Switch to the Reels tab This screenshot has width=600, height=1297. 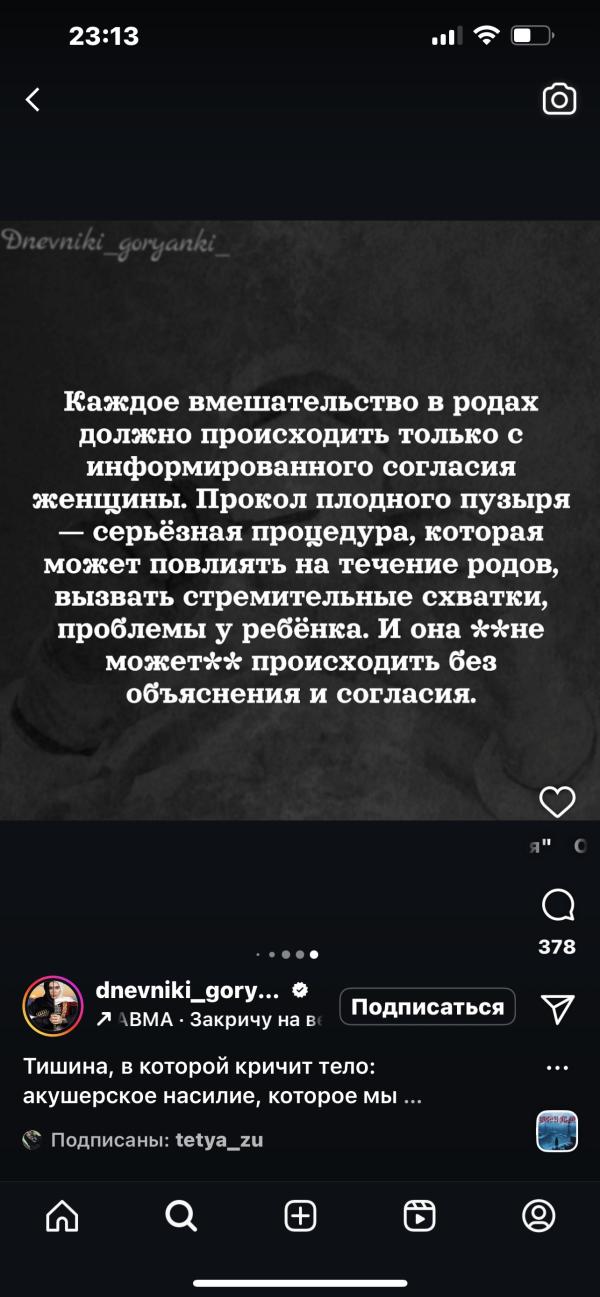pos(419,1215)
